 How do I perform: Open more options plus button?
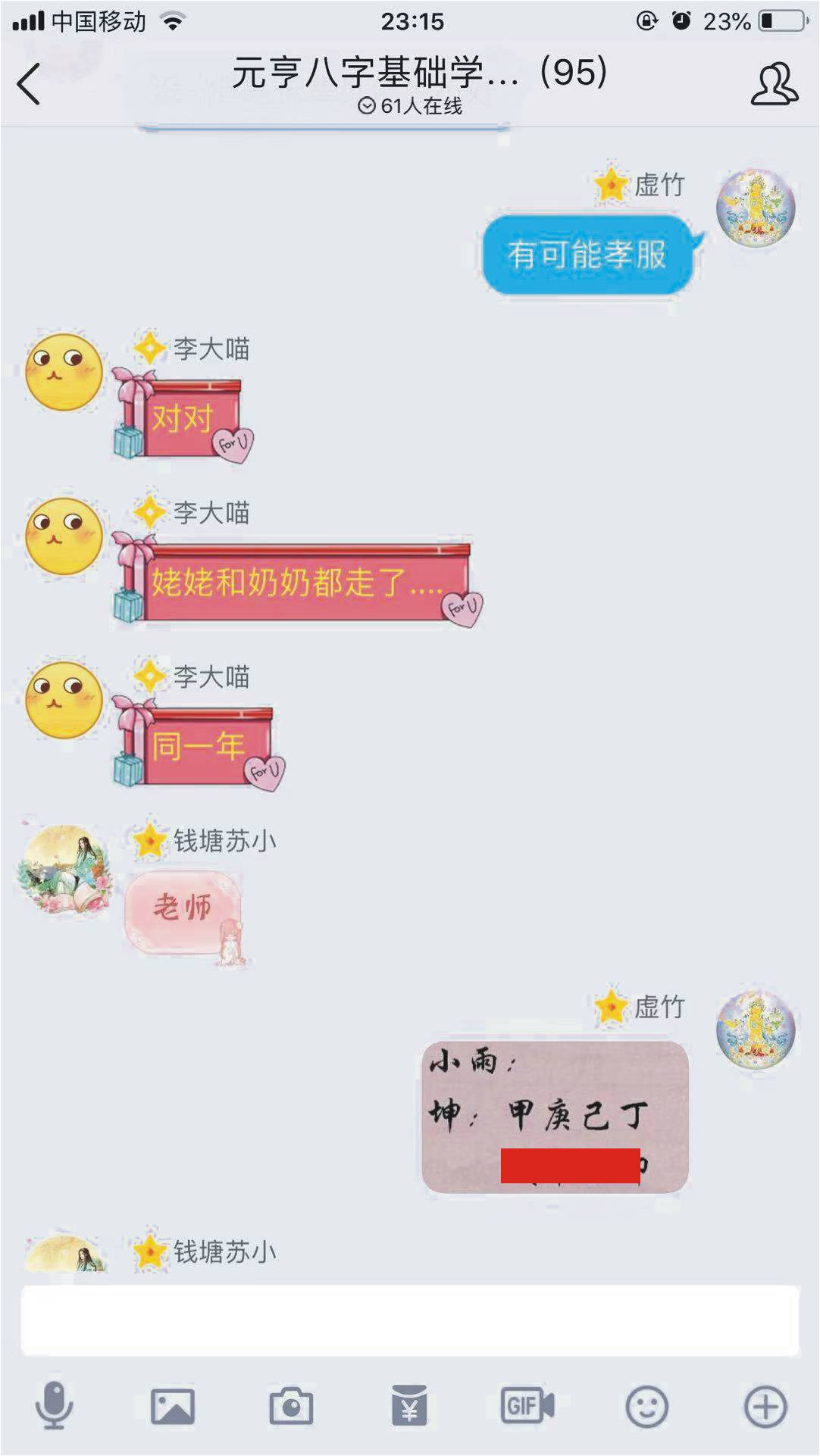point(765,1407)
